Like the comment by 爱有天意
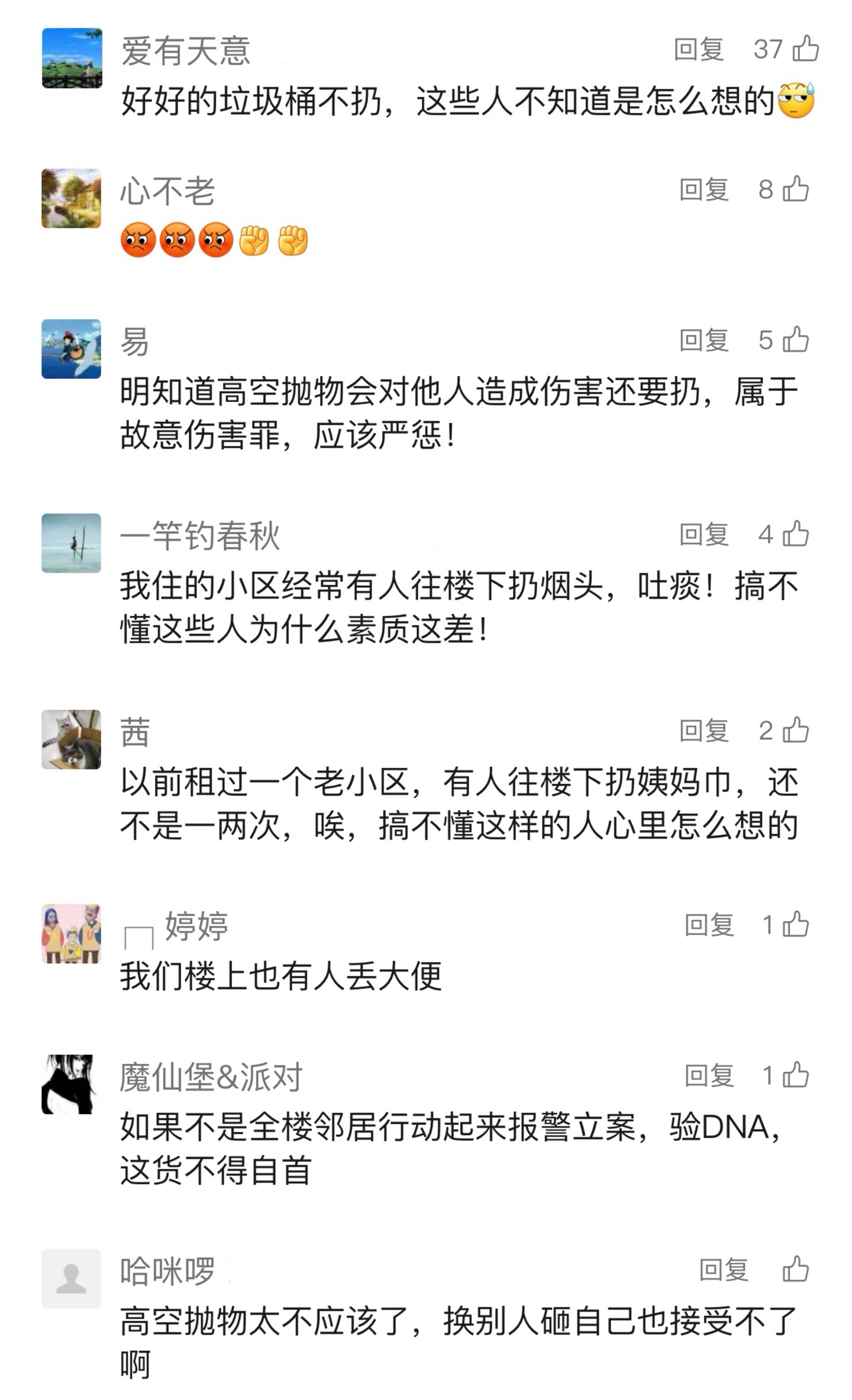 [805, 49]
